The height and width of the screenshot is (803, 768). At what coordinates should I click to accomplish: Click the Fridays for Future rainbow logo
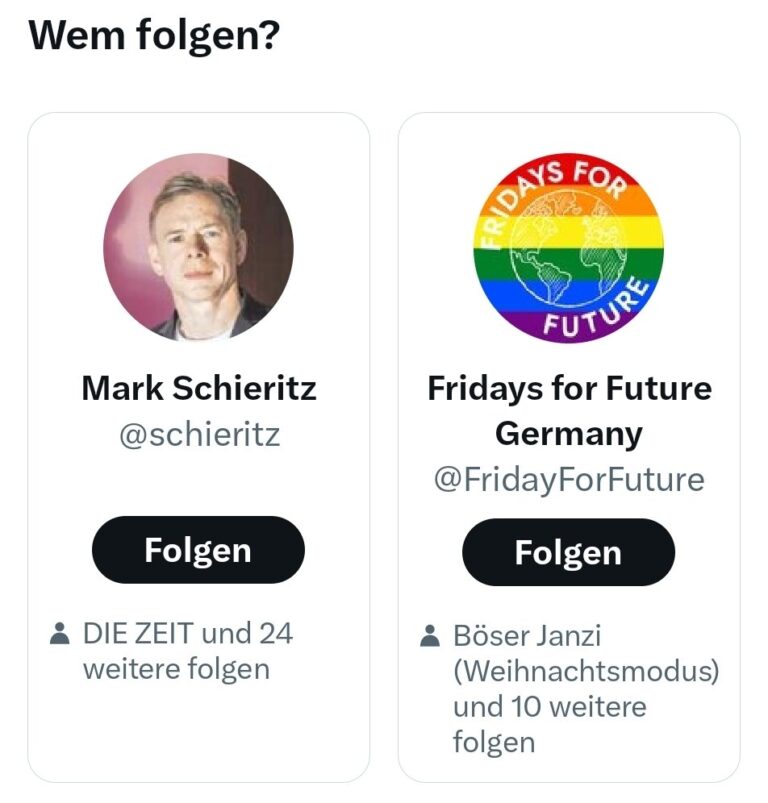tap(568, 245)
